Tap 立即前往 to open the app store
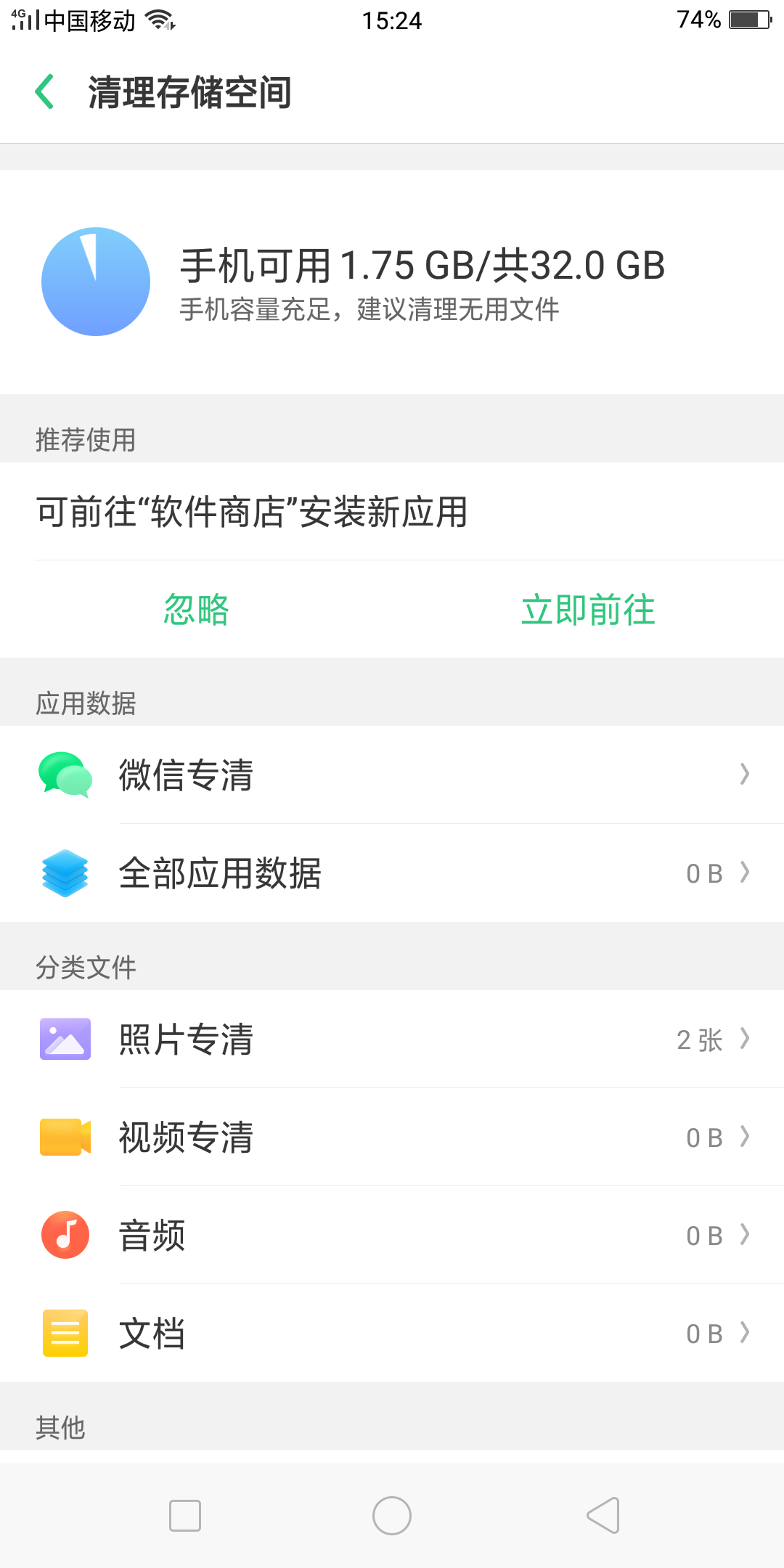This screenshot has width=784, height=1568. [588, 610]
